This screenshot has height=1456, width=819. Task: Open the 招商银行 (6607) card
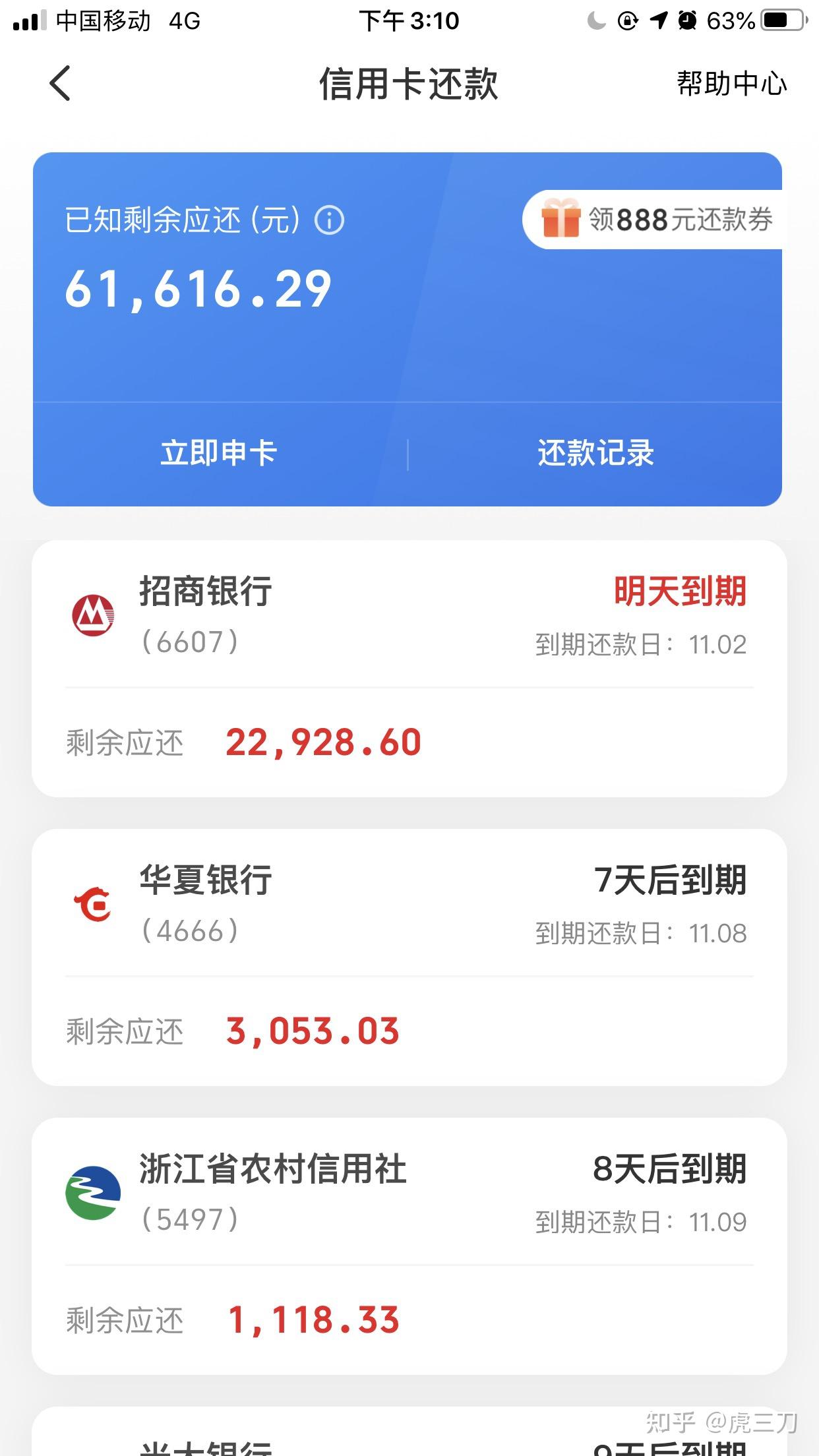409,669
